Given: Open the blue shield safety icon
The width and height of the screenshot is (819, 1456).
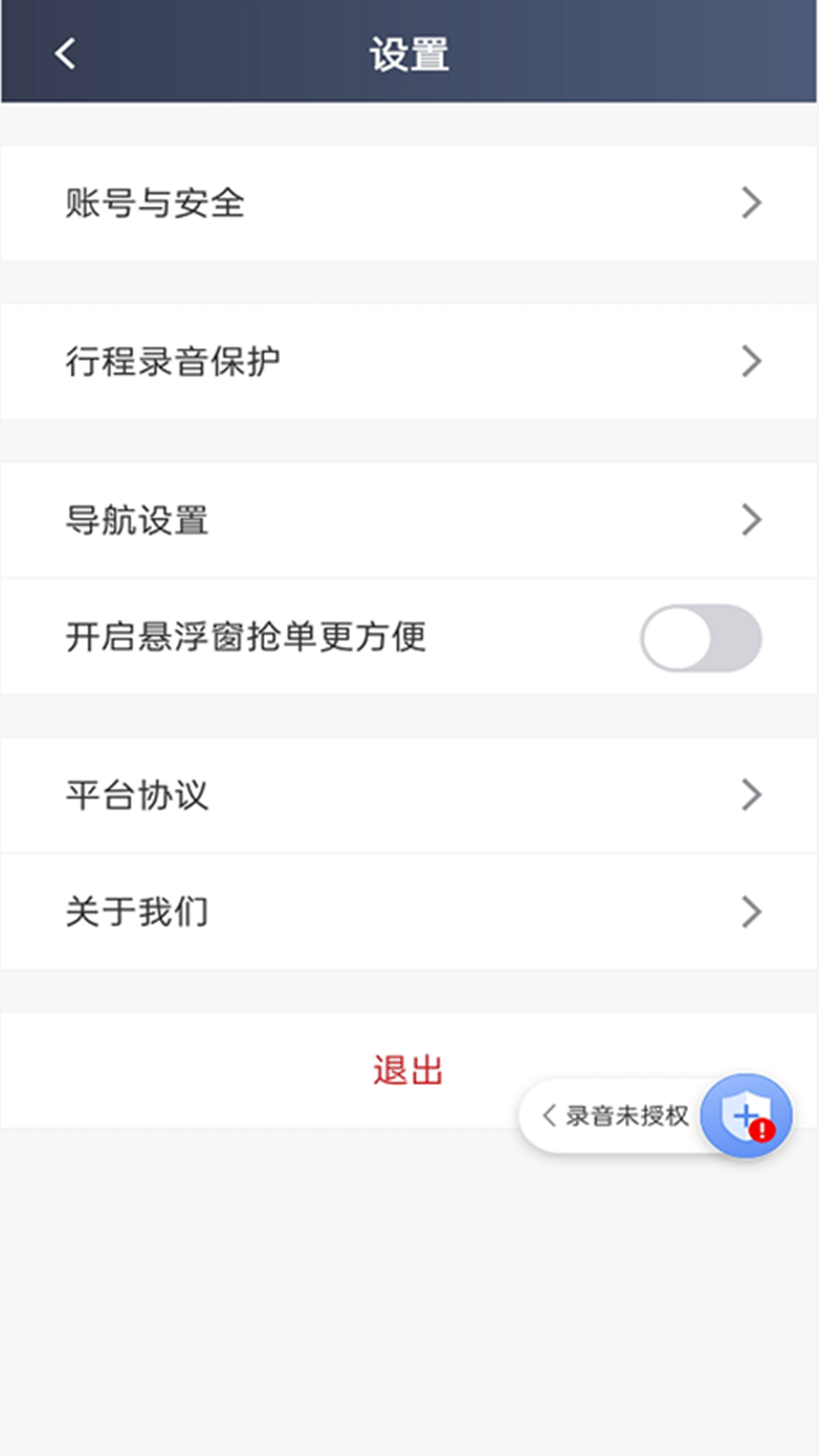Looking at the screenshot, I should click(746, 1116).
